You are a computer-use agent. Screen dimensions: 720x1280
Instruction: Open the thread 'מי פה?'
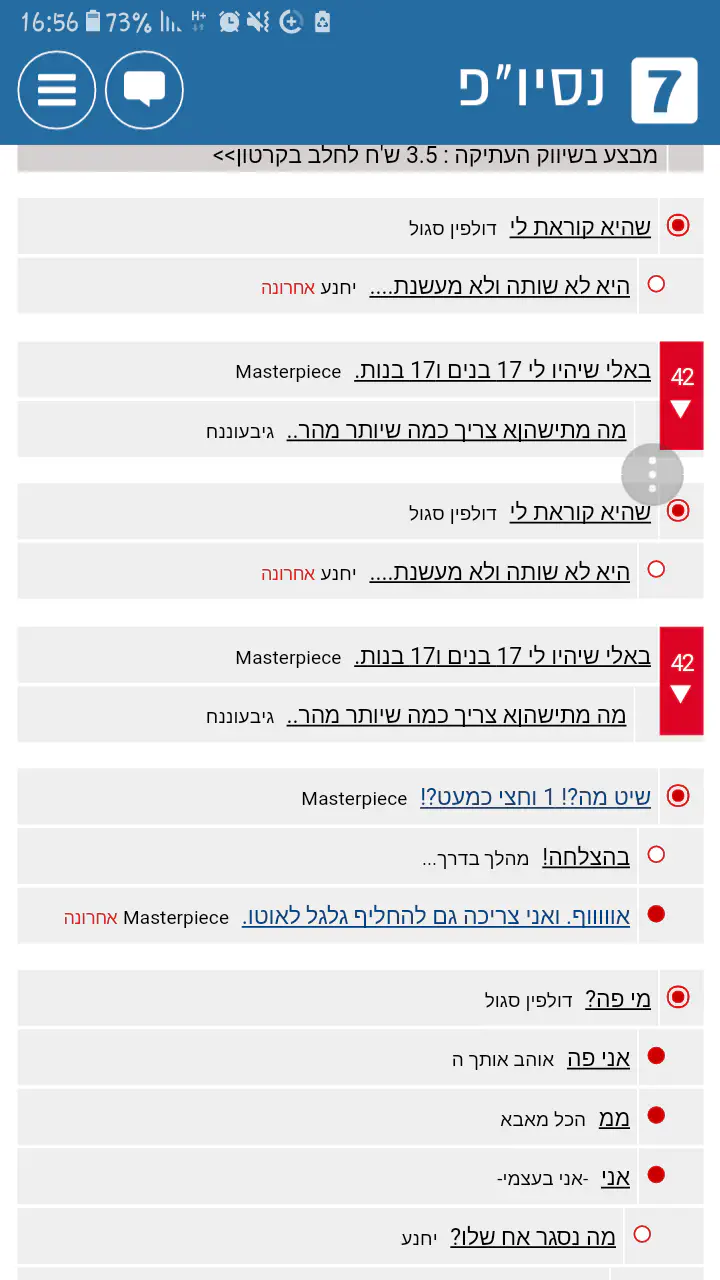pos(618,999)
